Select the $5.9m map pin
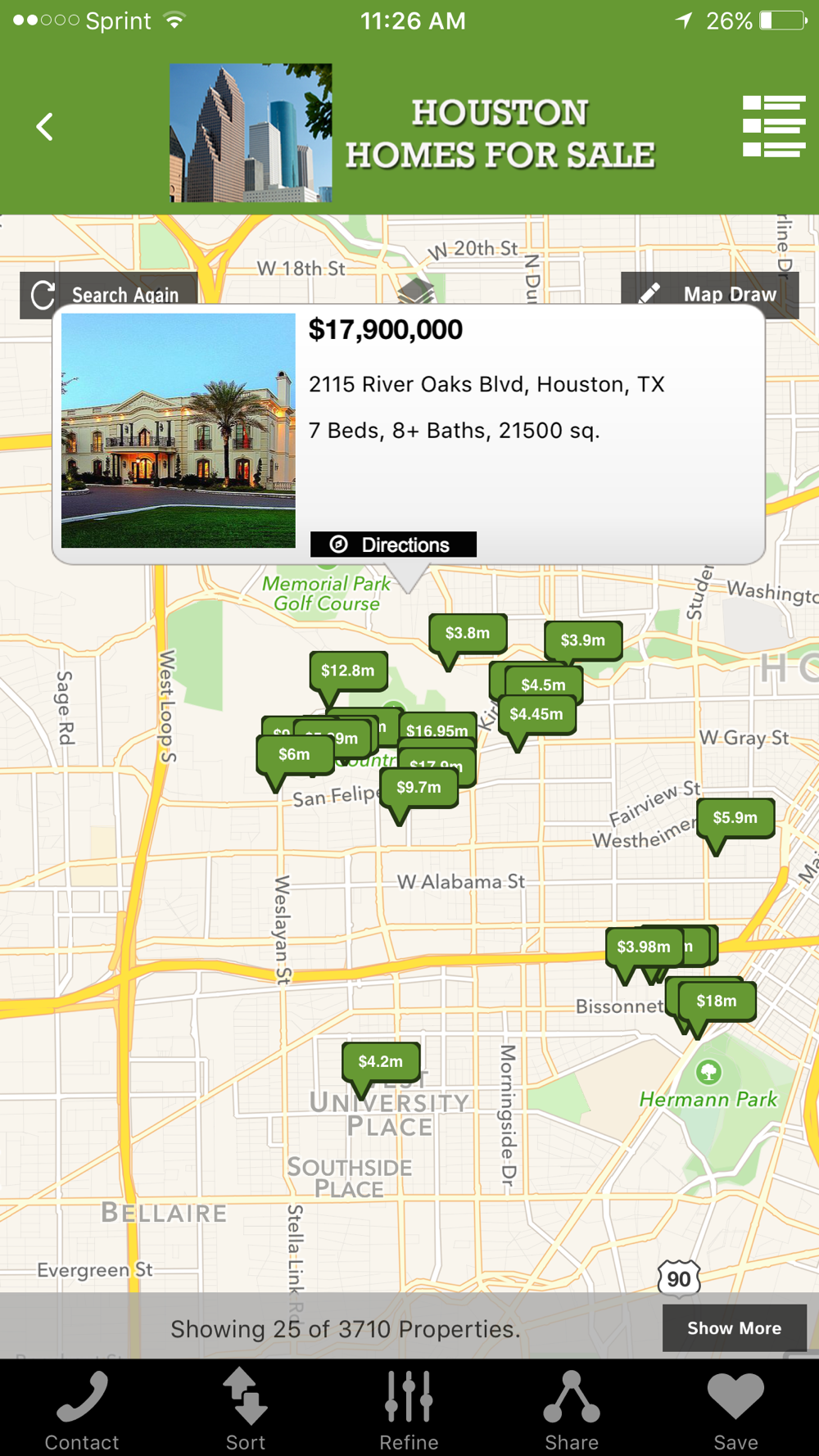Screen dimensions: 819x1456 (x=735, y=818)
